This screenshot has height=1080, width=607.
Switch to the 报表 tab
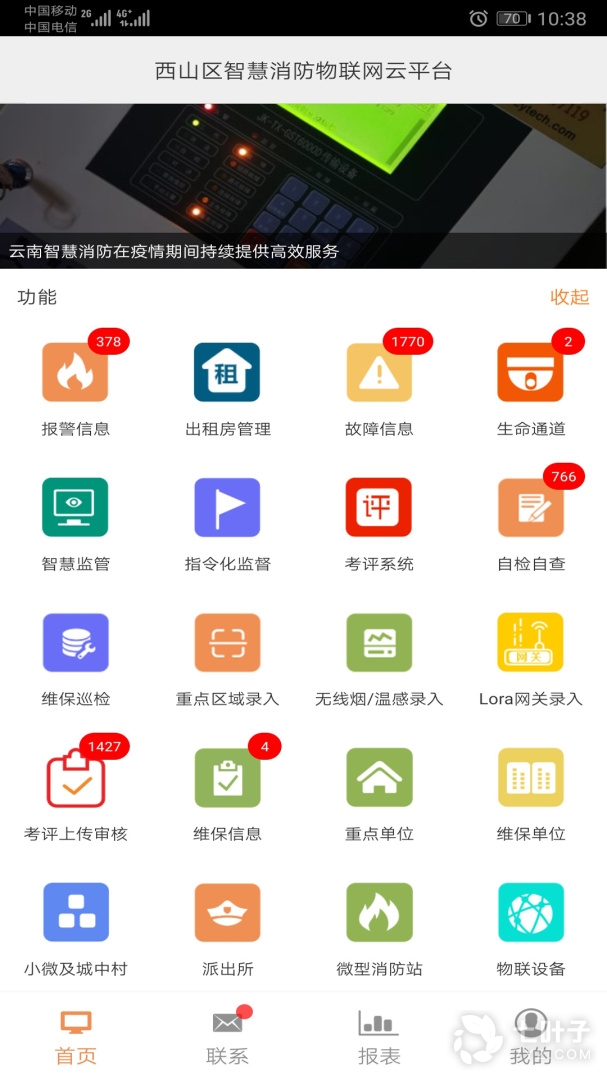click(379, 1037)
